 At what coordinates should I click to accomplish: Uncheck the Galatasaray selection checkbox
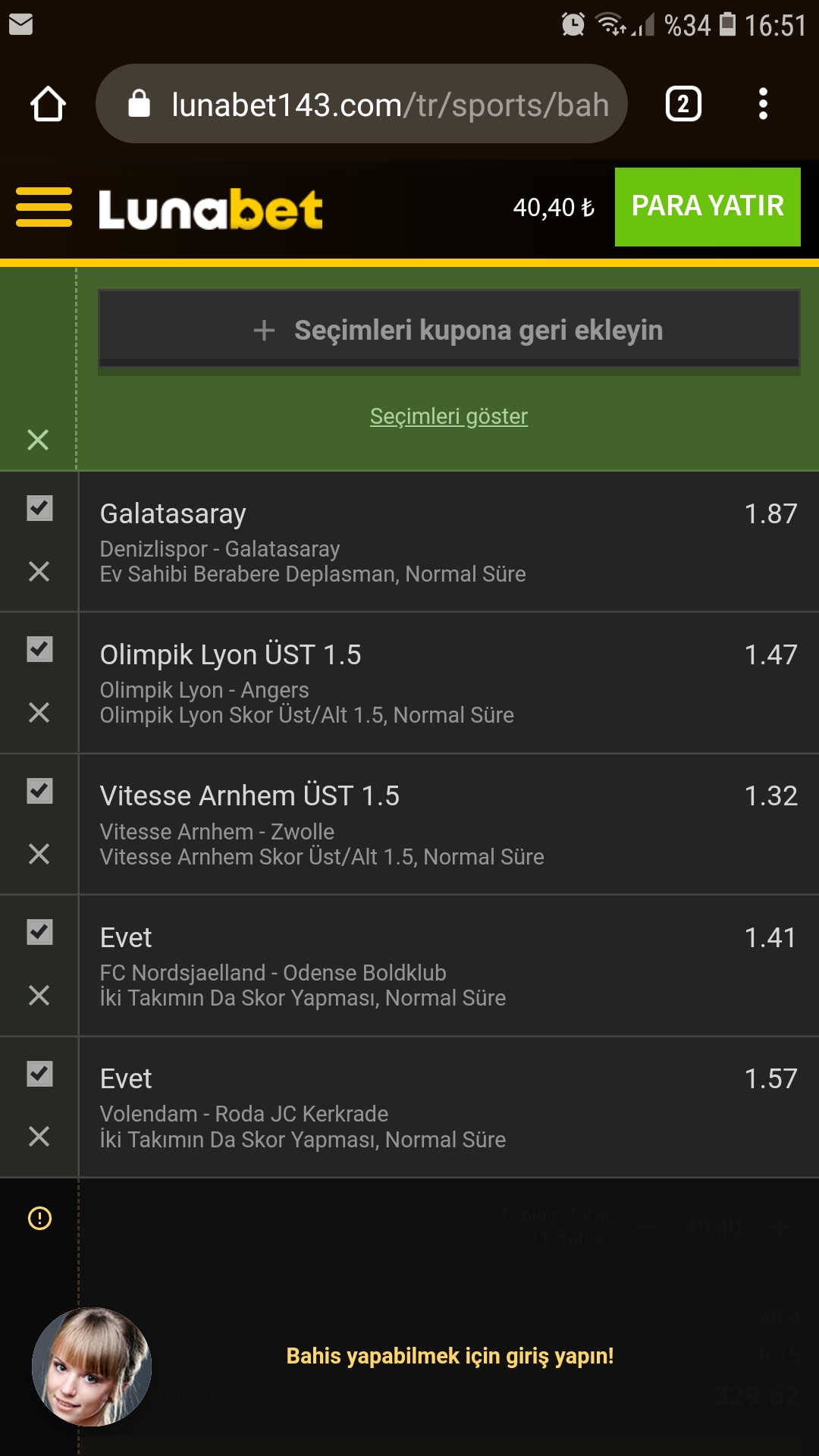39,508
